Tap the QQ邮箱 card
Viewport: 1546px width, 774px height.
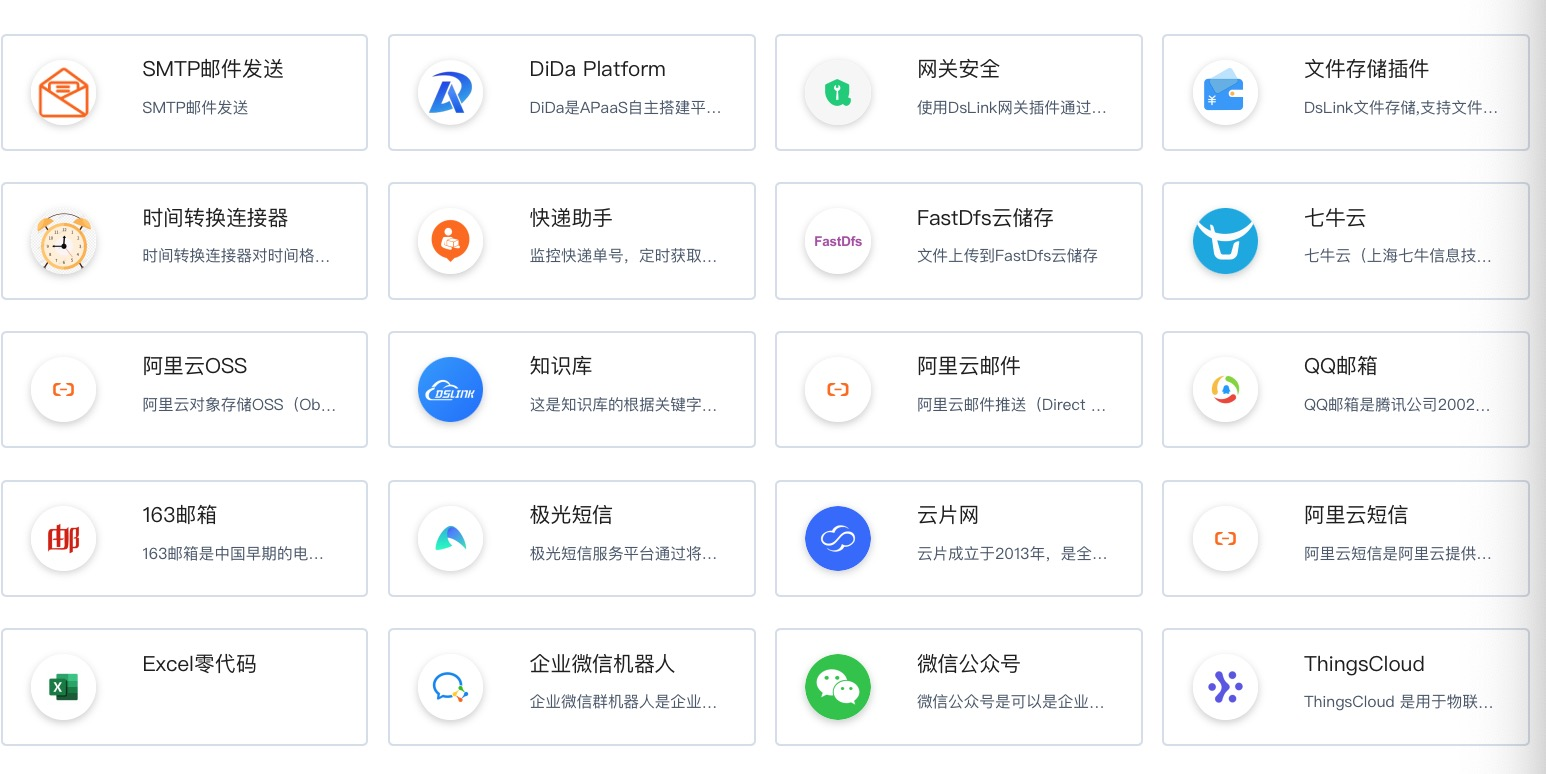pos(1345,389)
